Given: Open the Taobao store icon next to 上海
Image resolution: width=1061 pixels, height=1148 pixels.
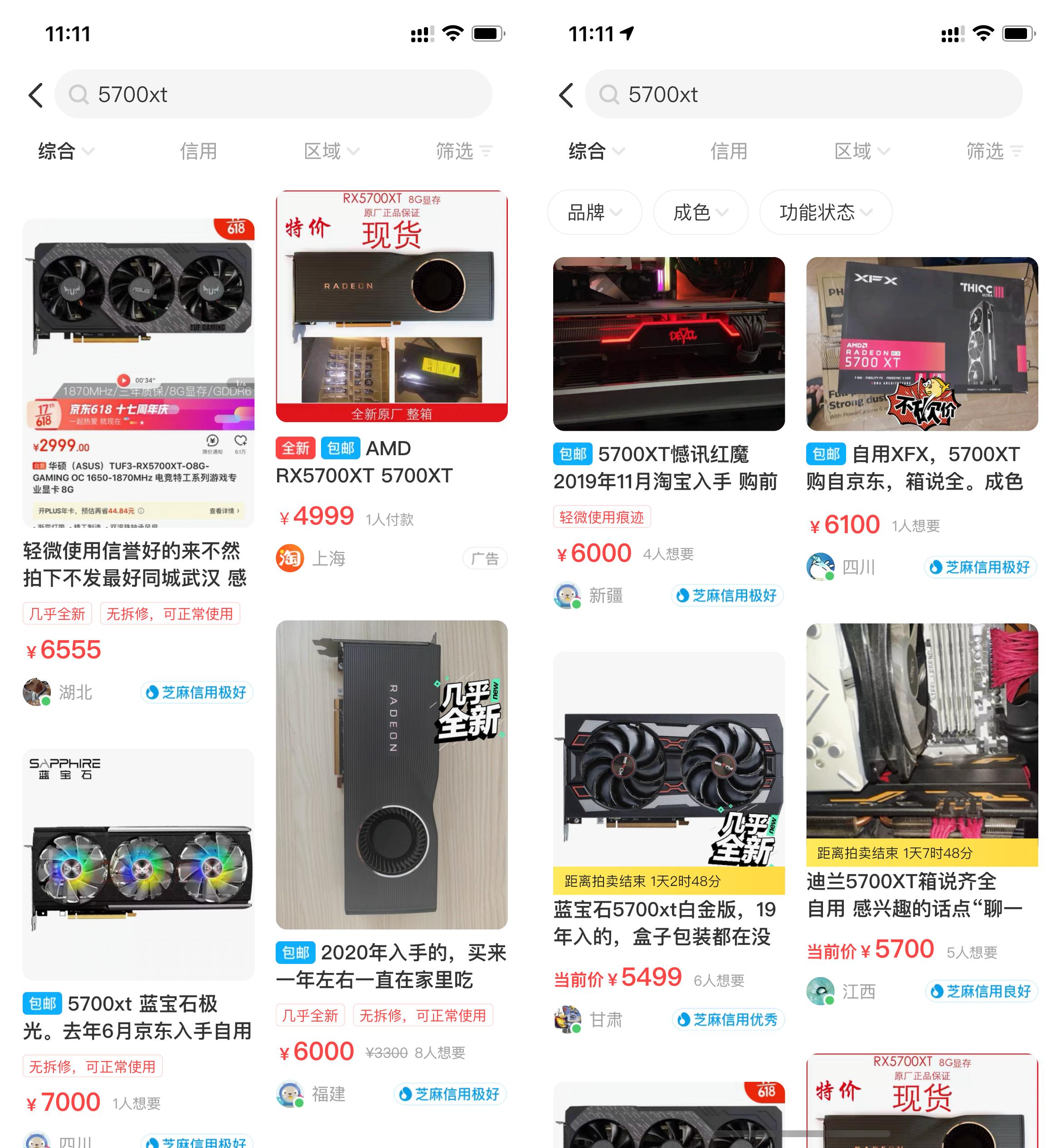Looking at the screenshot, I should [292, 557].
